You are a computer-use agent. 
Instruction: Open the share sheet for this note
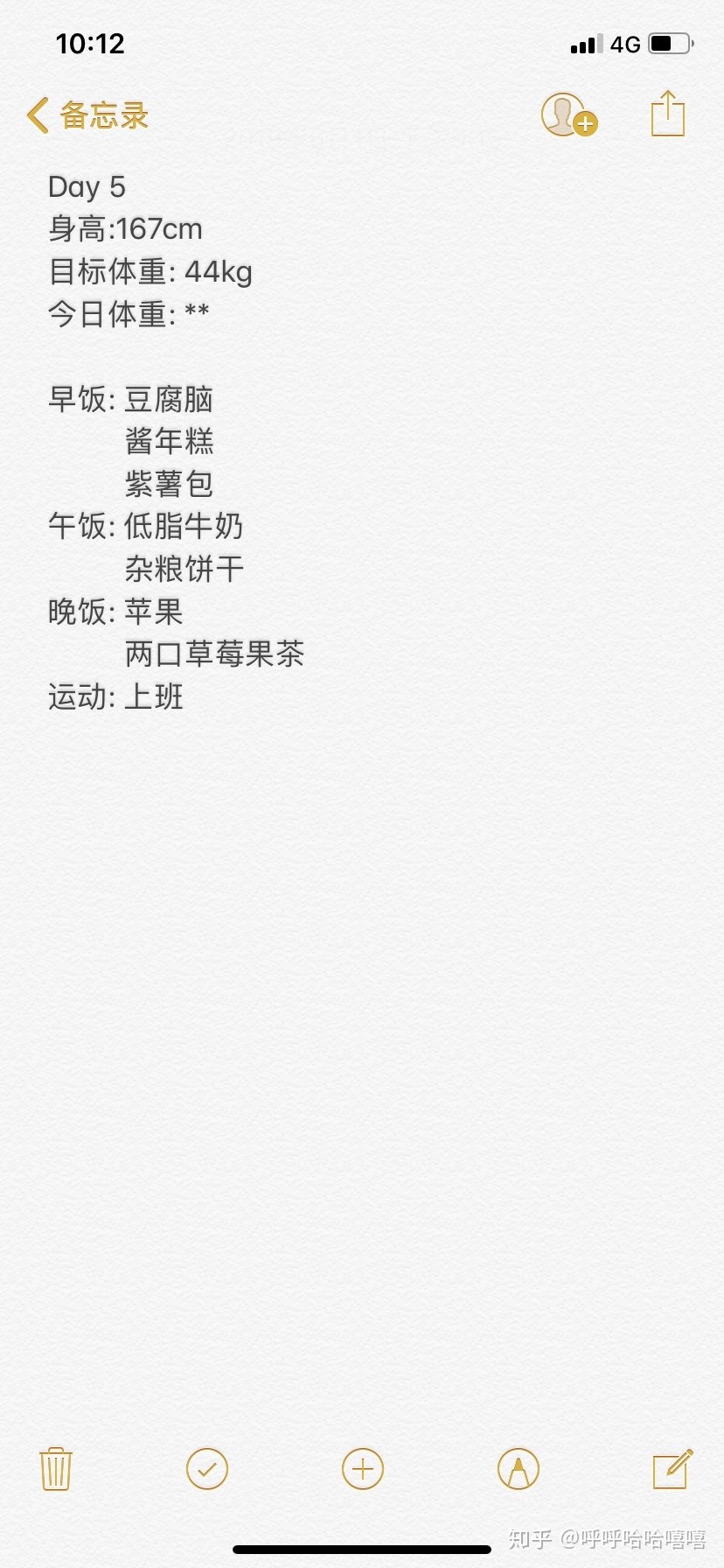pos(668,114)
